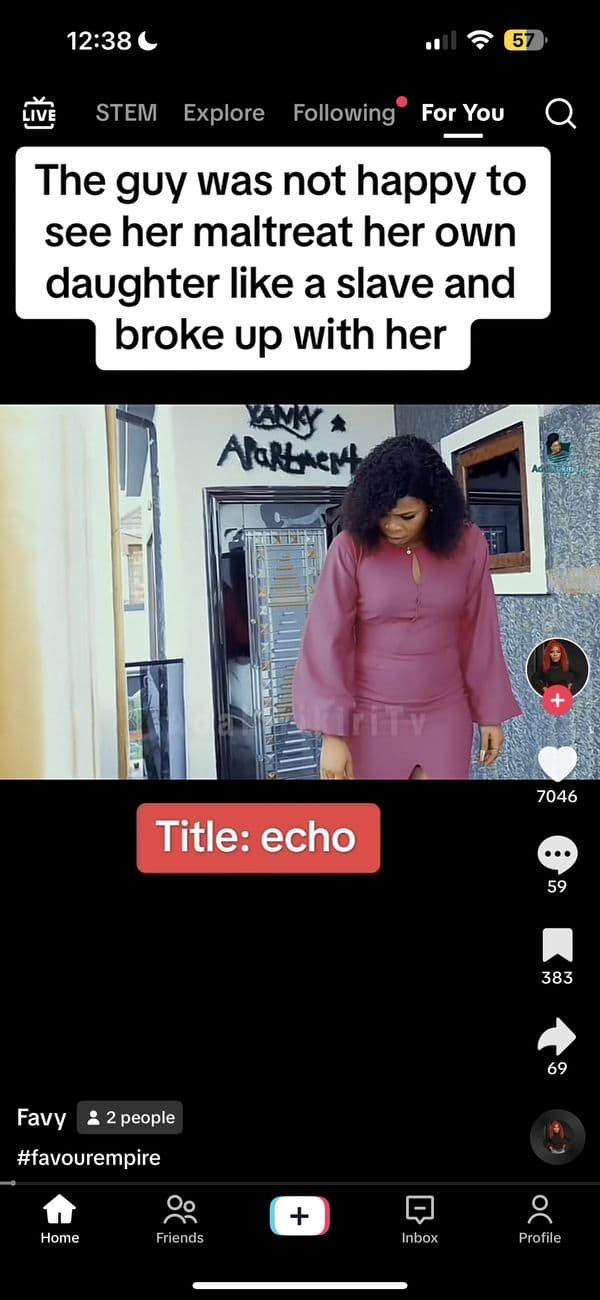Share this video using arrow icon

557,1036
